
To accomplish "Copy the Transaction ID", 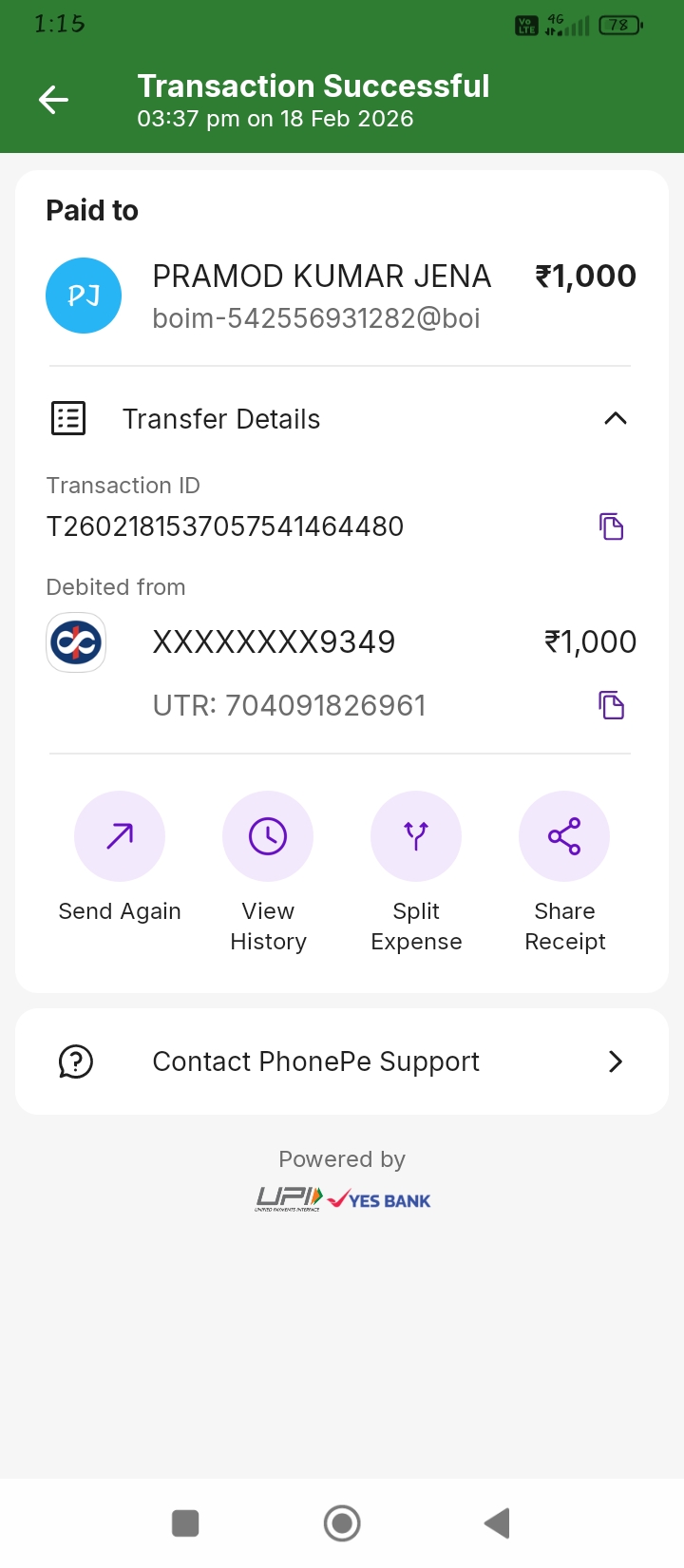I will point(611,526).
